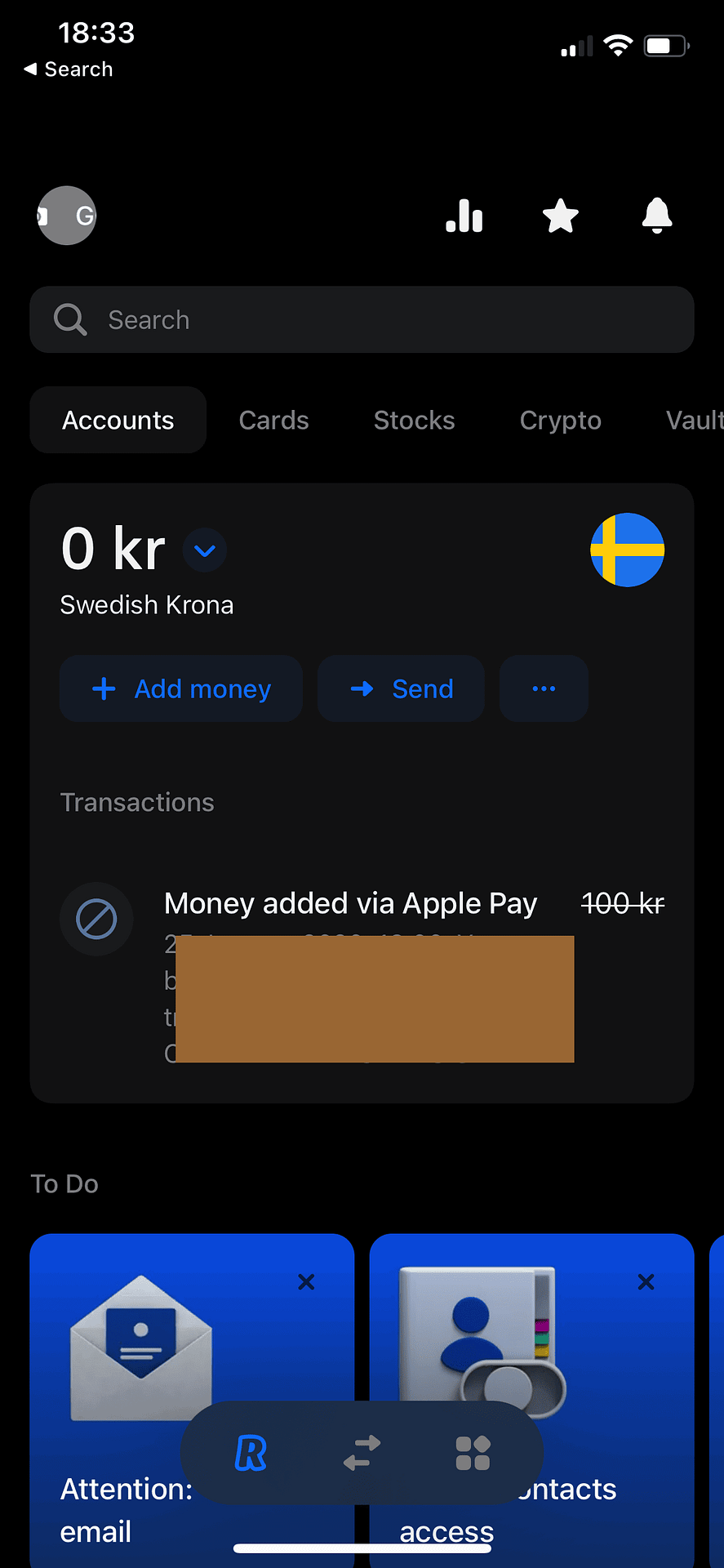Select the Accounts tab
Screen dimensions: 724x1568
pos(118,420)
